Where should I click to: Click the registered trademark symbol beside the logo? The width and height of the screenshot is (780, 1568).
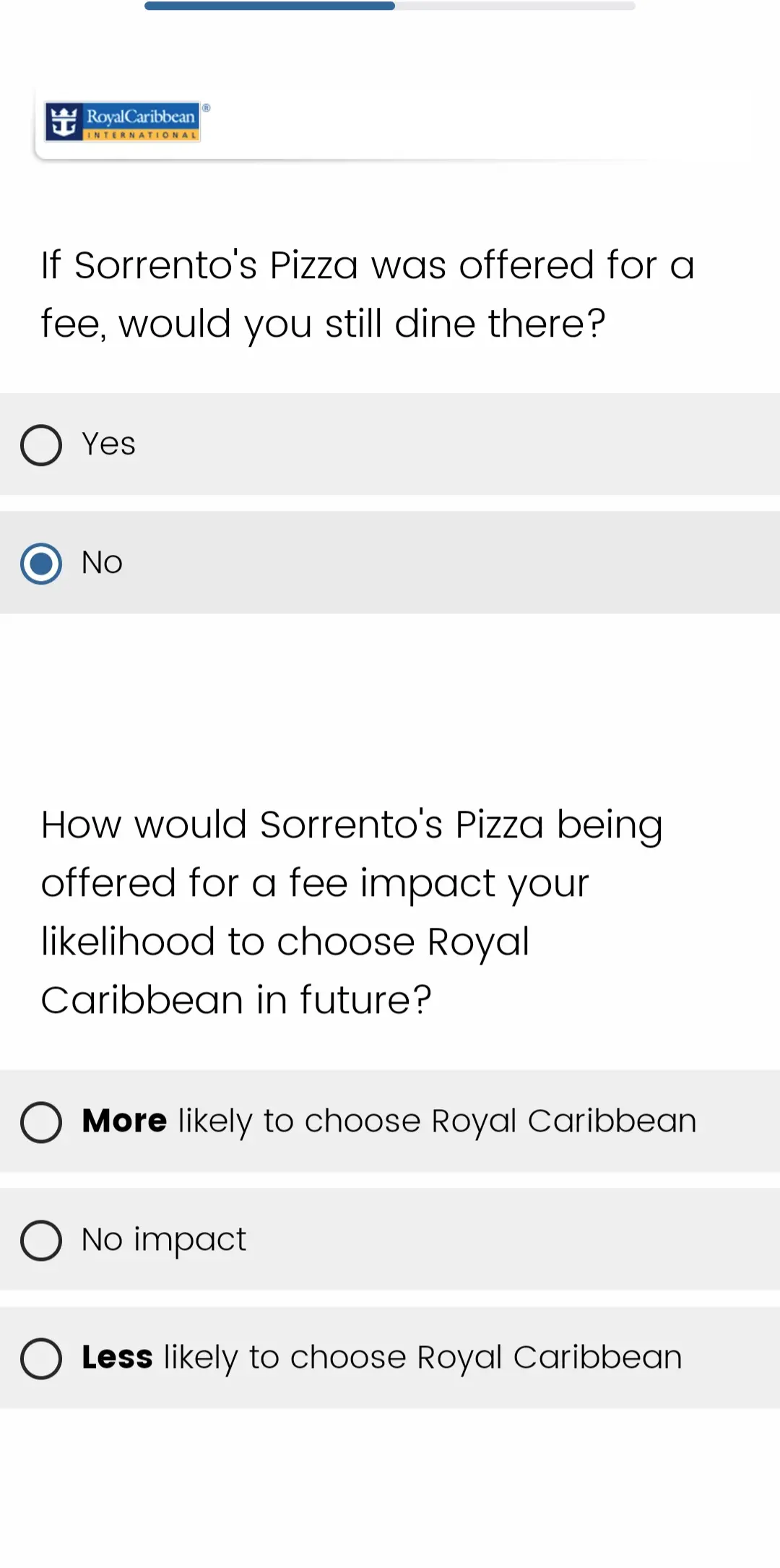click(x=207, y=109)
